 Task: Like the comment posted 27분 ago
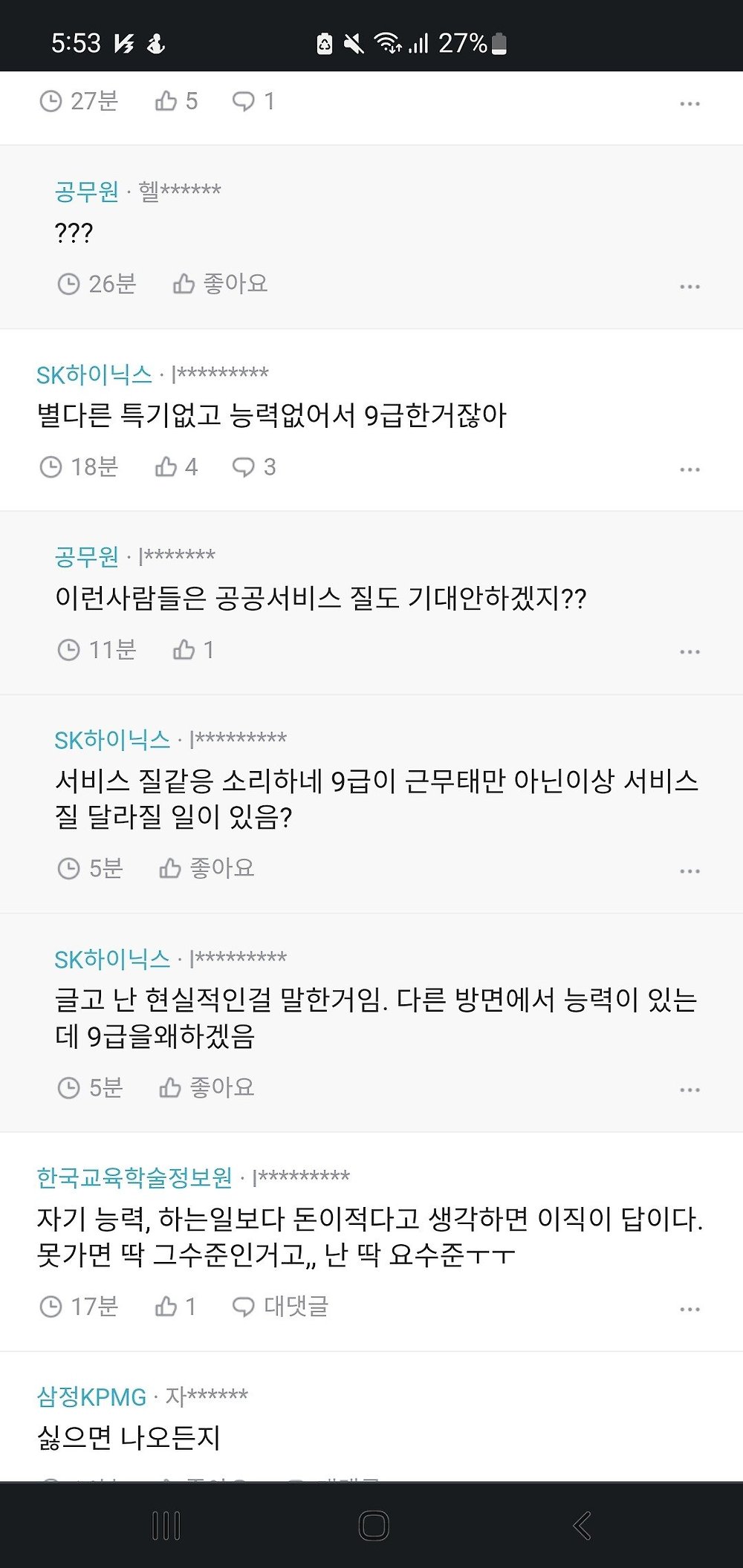(176, 101)
